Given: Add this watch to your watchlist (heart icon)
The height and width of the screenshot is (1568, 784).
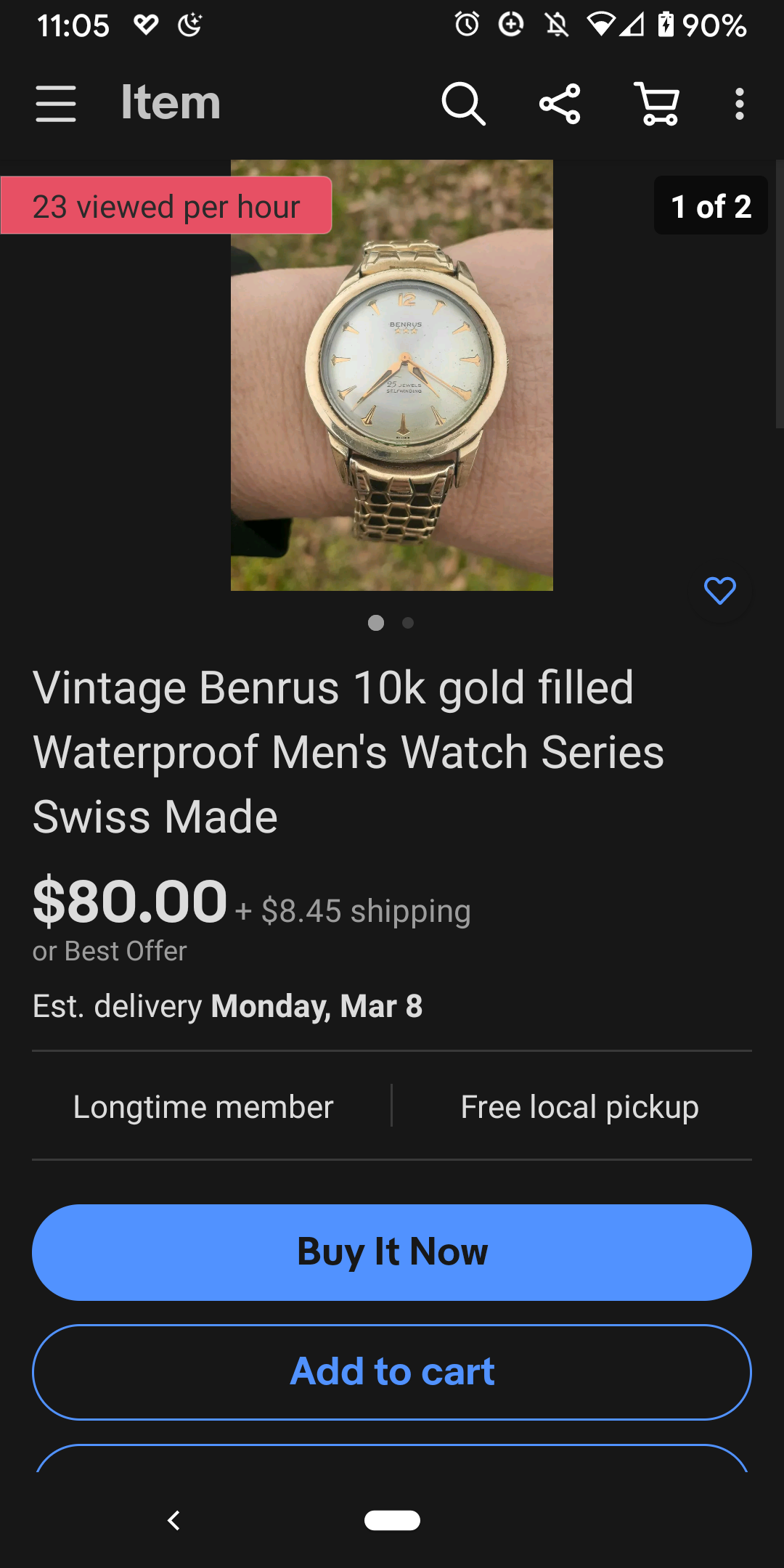Looking at the screenshot, I should coord(719,591).
